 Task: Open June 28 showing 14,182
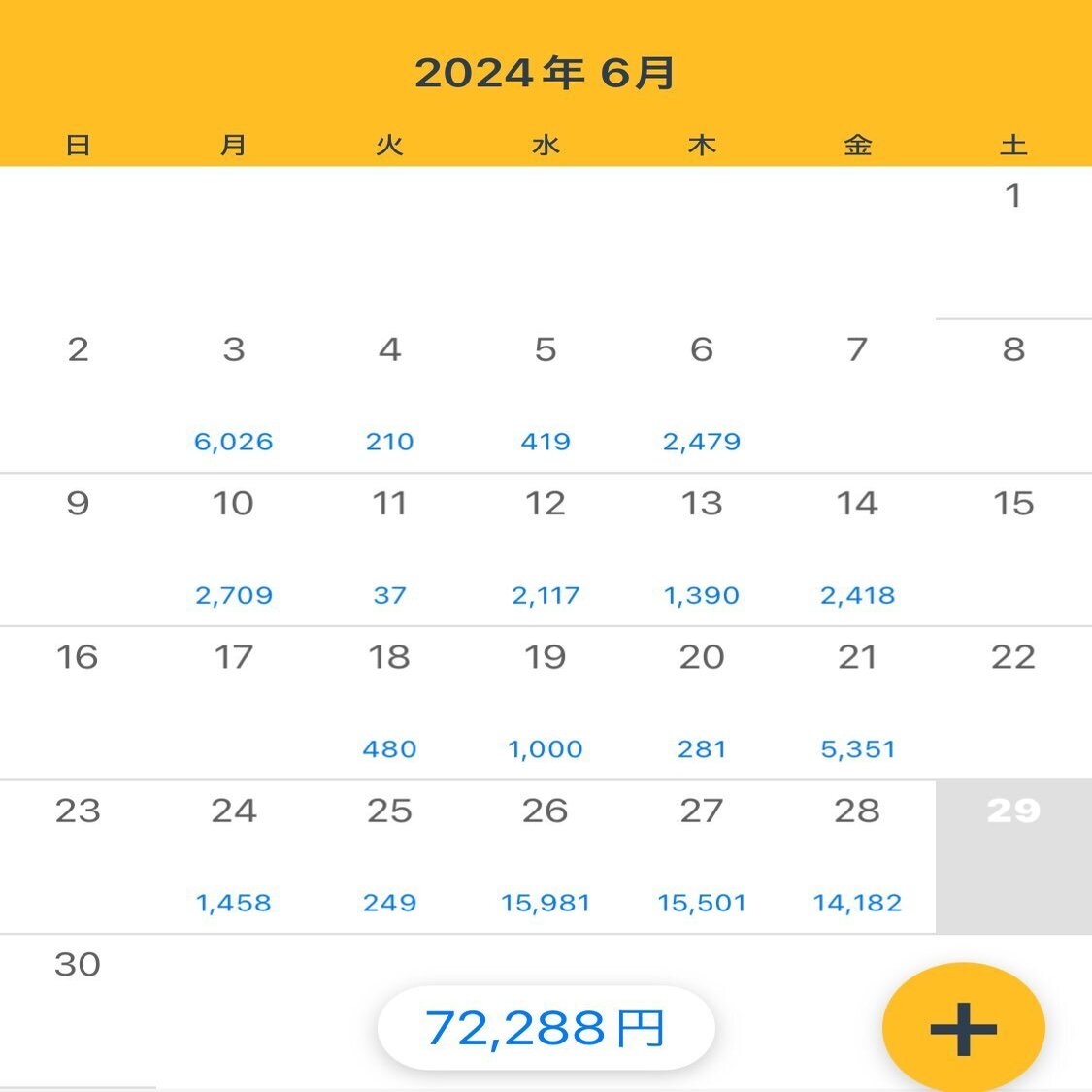coord(857,856)
